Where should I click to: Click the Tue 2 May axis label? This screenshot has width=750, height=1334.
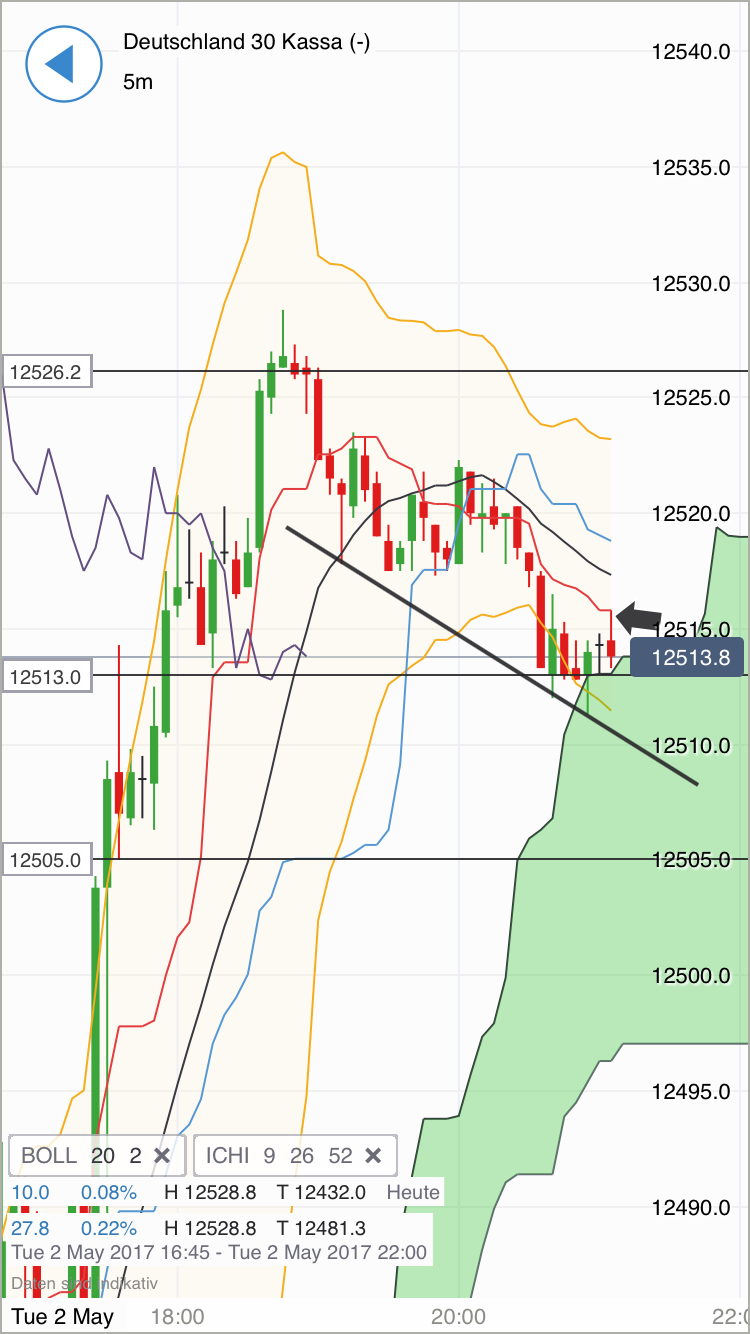[x=63, y=1316]
